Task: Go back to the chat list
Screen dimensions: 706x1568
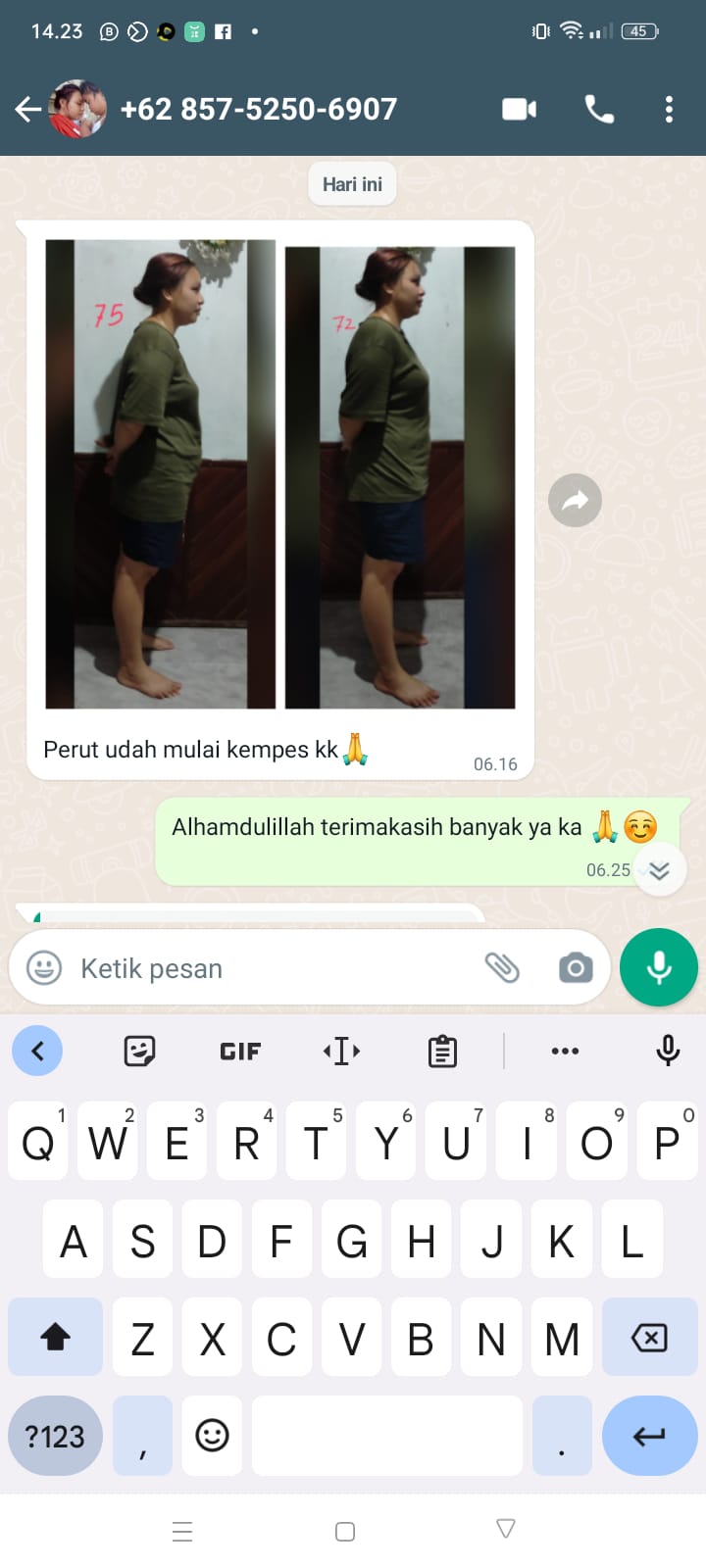Action: [x=27, y=109]
